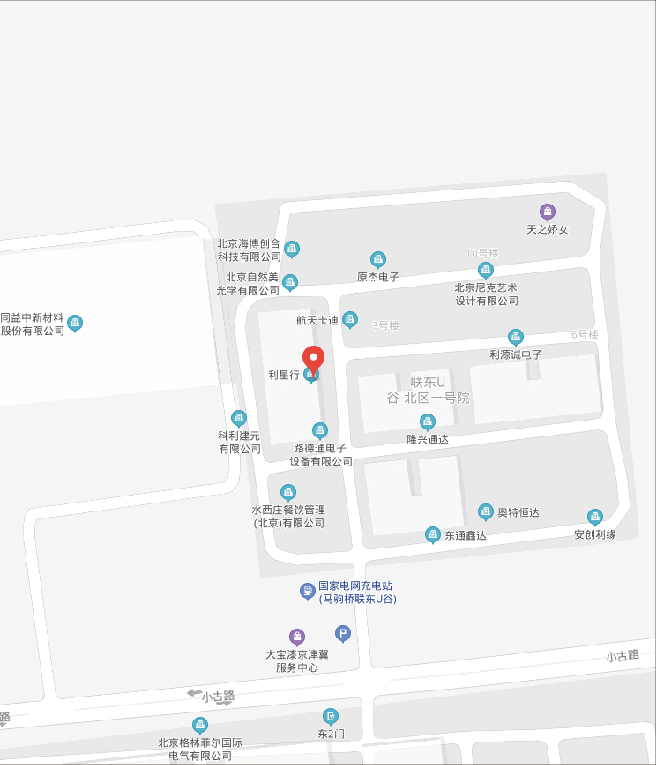Screen dimensions: 656x765
Task: Open the 北京格林菲尔国际电气有限公司 marker
Action: [x=200, y=725]
